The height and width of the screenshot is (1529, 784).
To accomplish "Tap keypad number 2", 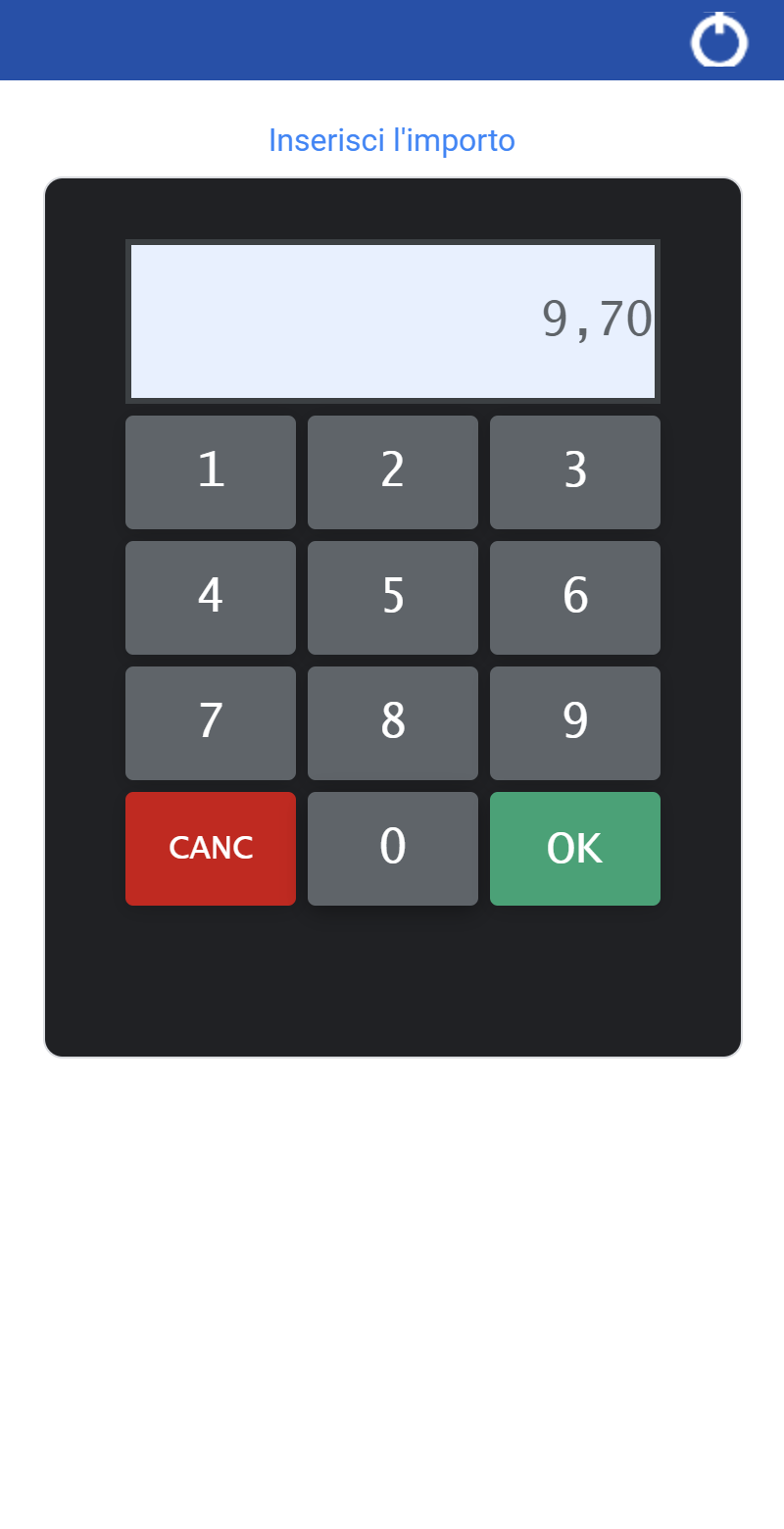I will coord(393,472).
